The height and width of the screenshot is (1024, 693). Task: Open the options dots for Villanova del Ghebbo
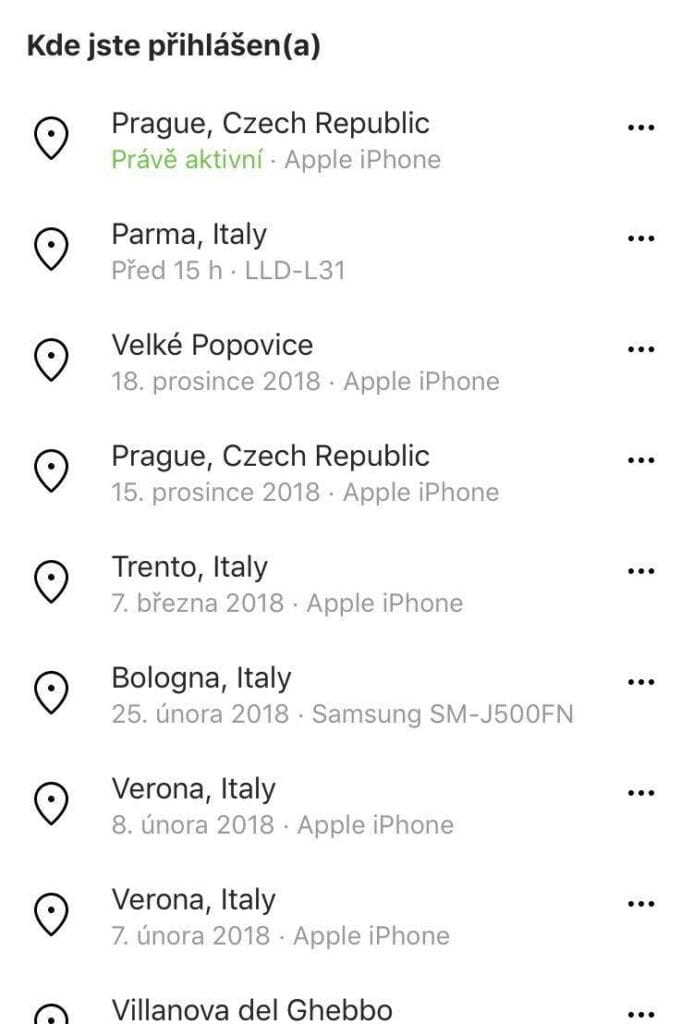[640, 1012]
